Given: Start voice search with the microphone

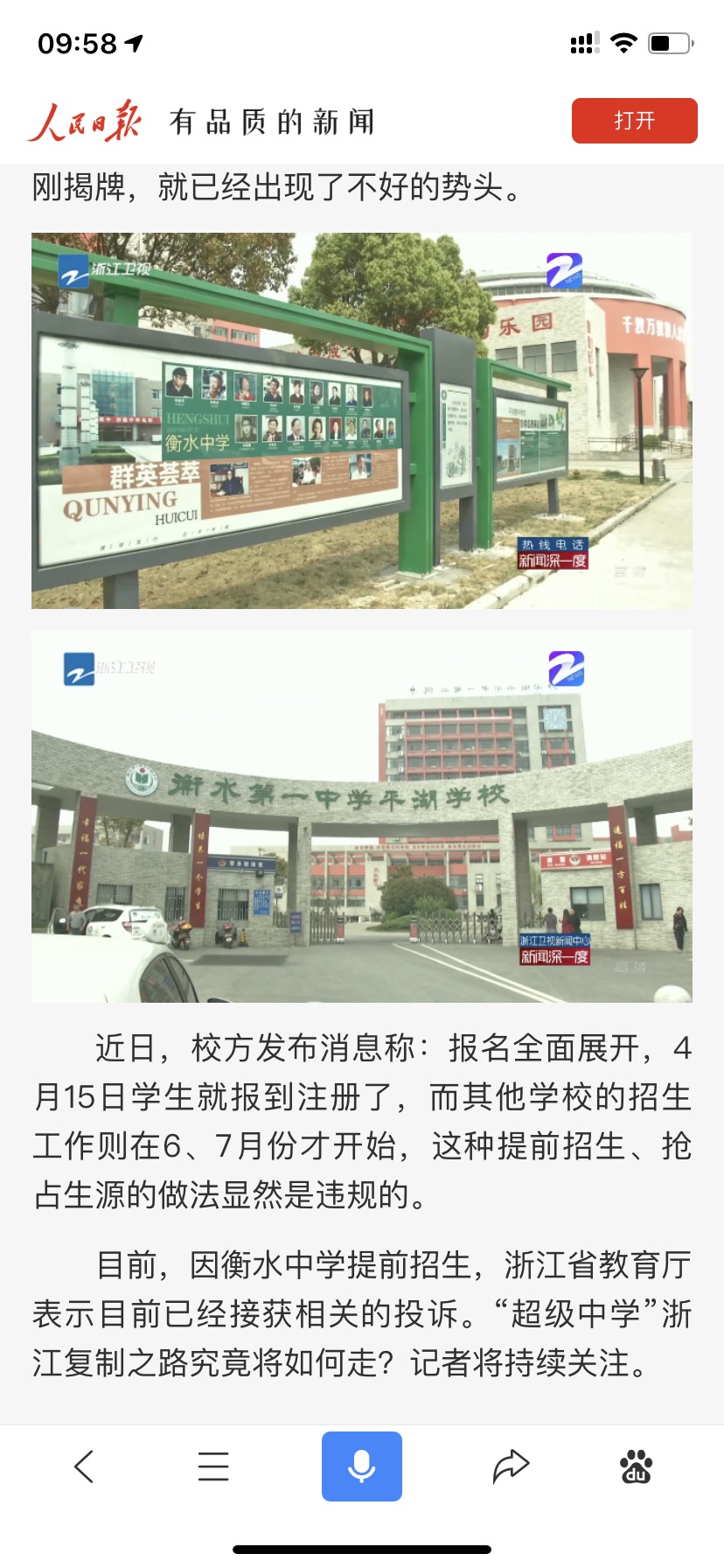Looking at the screenshot, I should point(362,1466).
